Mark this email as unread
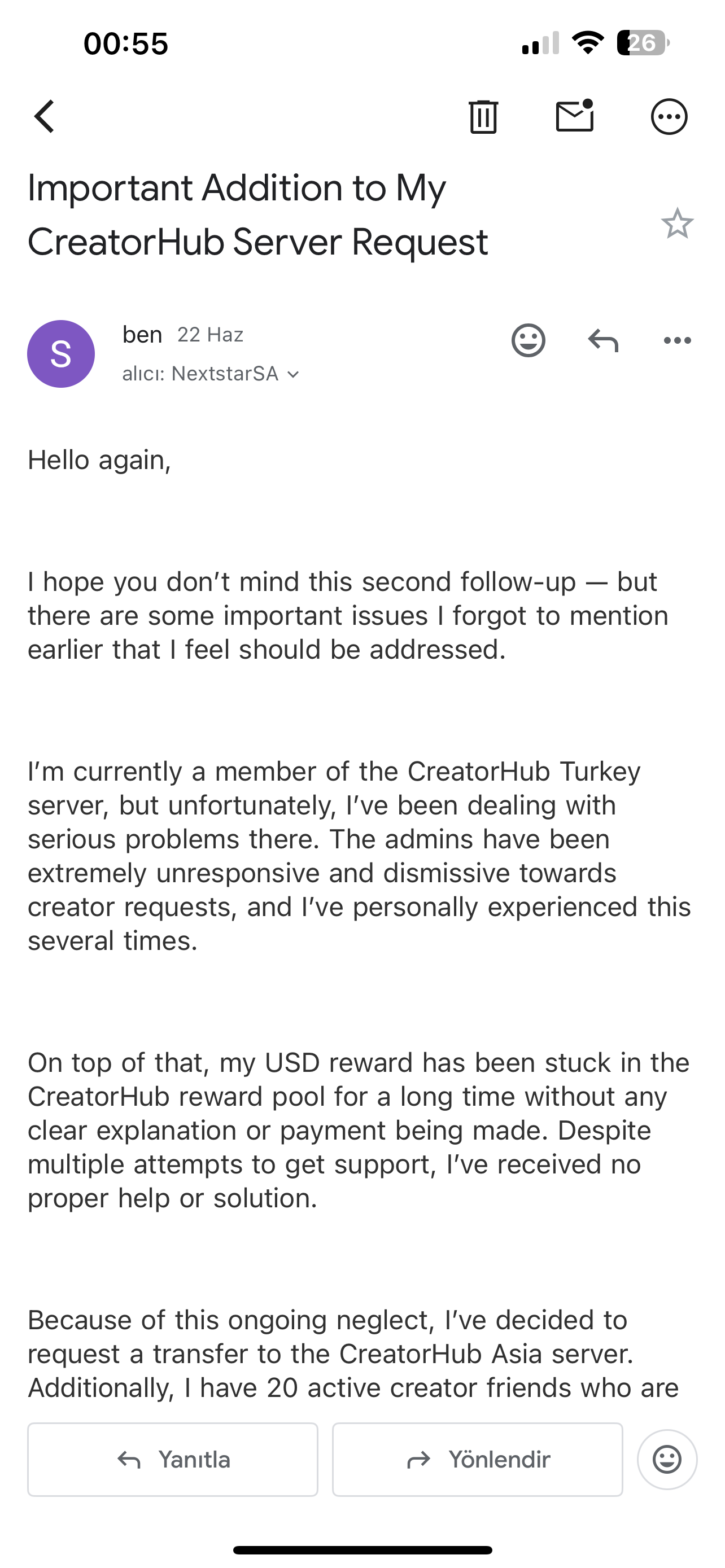This screenshot has height=1568, width=725. pos(575,116)
